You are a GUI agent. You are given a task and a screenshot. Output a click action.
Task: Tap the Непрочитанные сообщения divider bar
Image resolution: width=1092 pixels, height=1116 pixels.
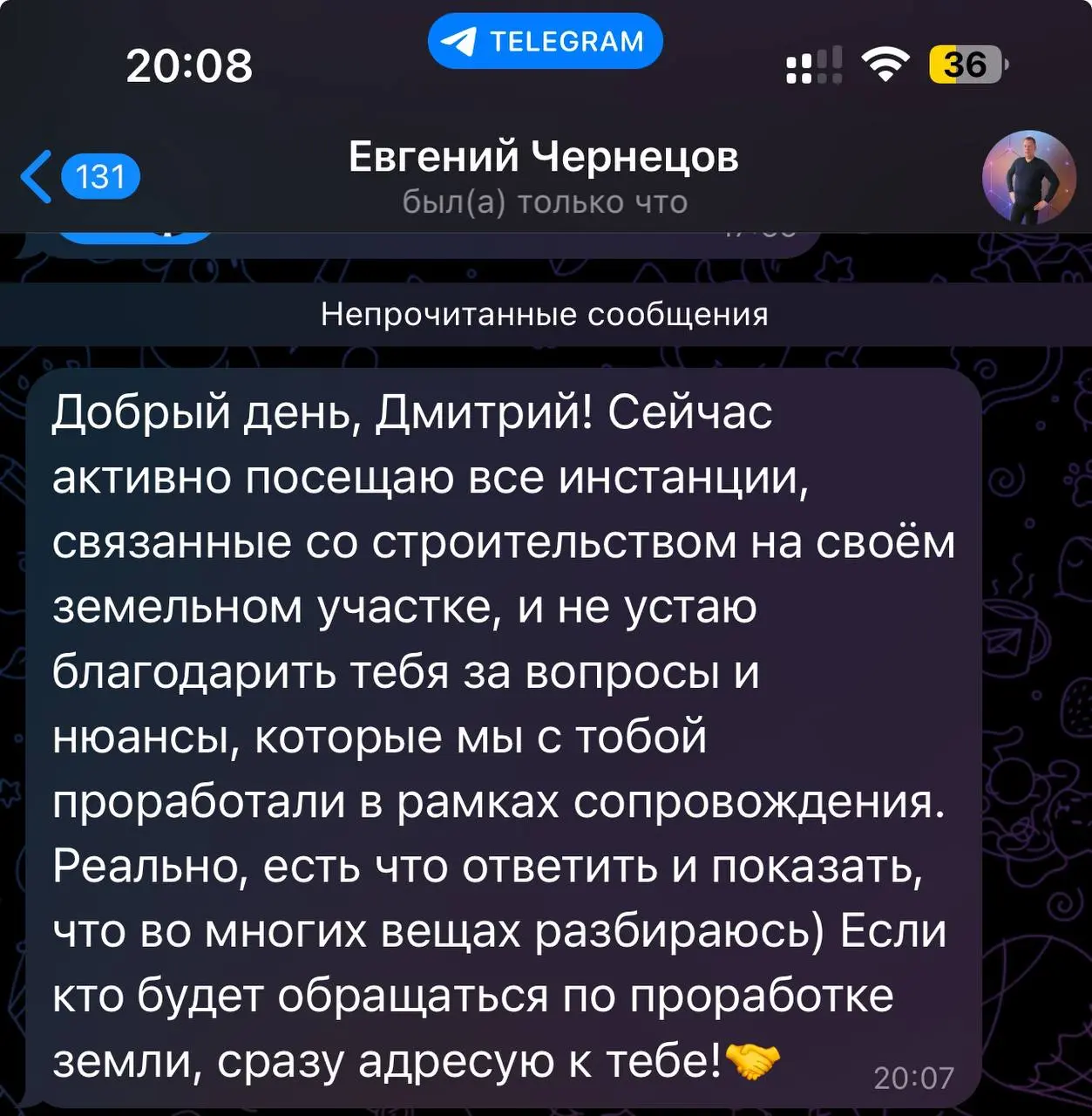[546, 316]
